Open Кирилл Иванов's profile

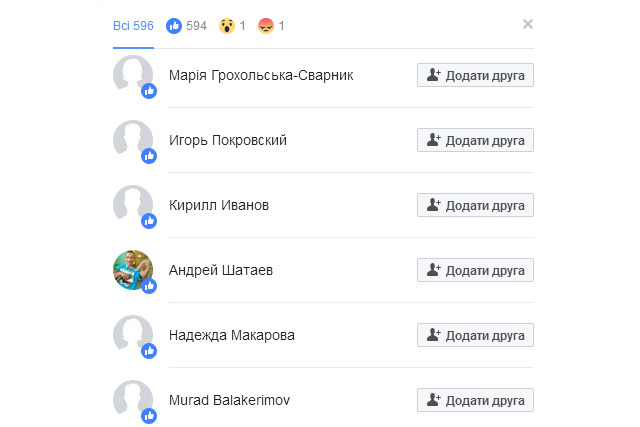pyautogui.click(x=219, y=205)
